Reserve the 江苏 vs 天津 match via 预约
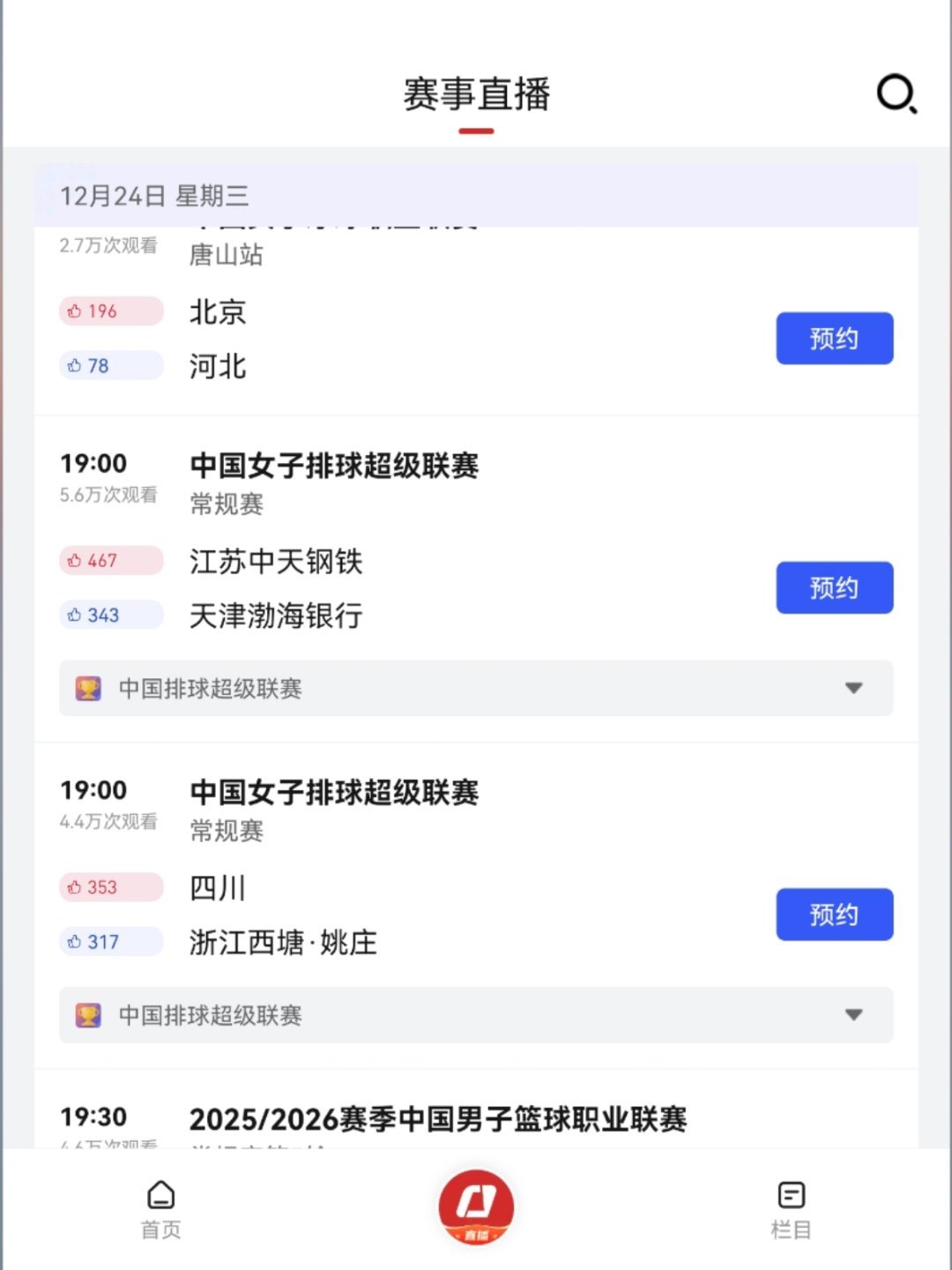 (x=834, y=587)
